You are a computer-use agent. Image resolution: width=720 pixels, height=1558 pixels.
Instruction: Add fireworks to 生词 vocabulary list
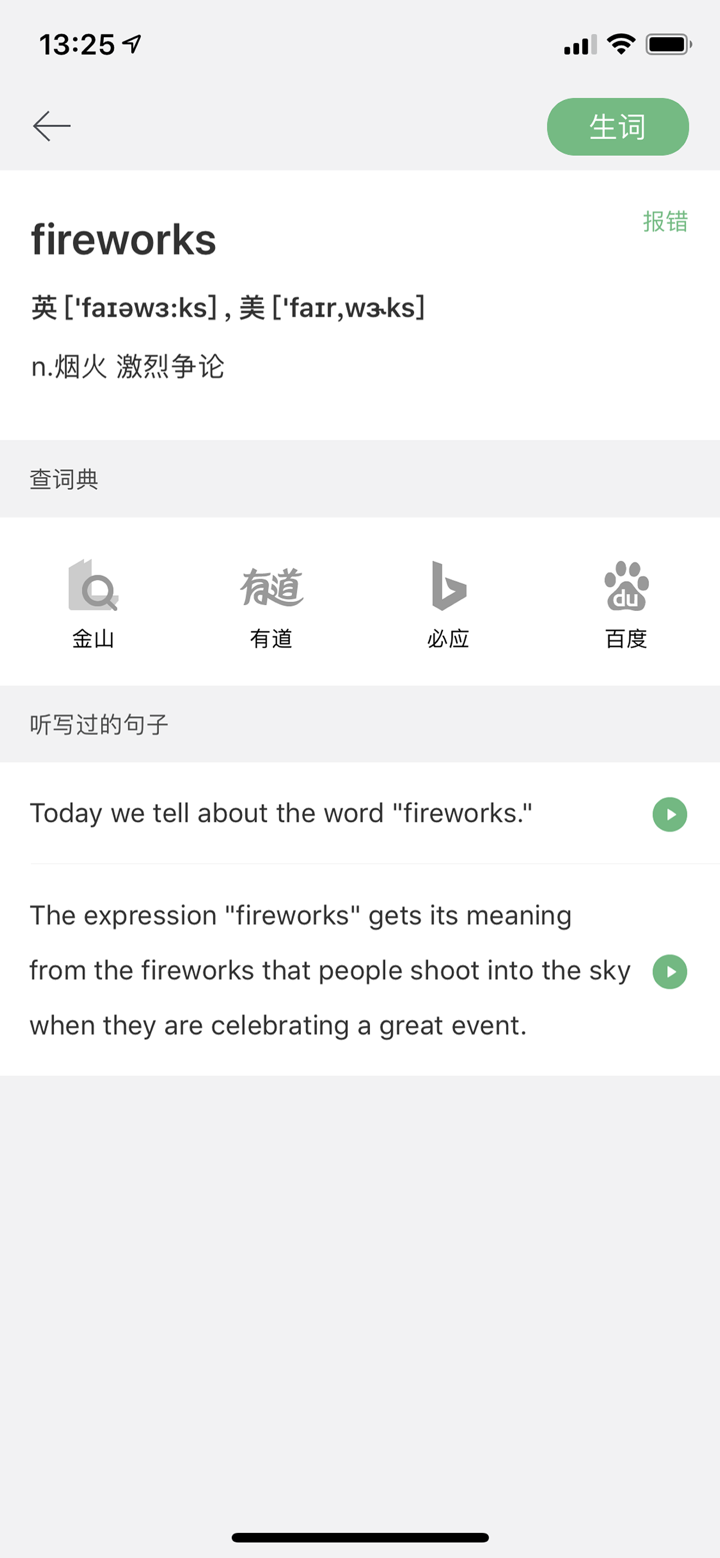pos(617,126)
